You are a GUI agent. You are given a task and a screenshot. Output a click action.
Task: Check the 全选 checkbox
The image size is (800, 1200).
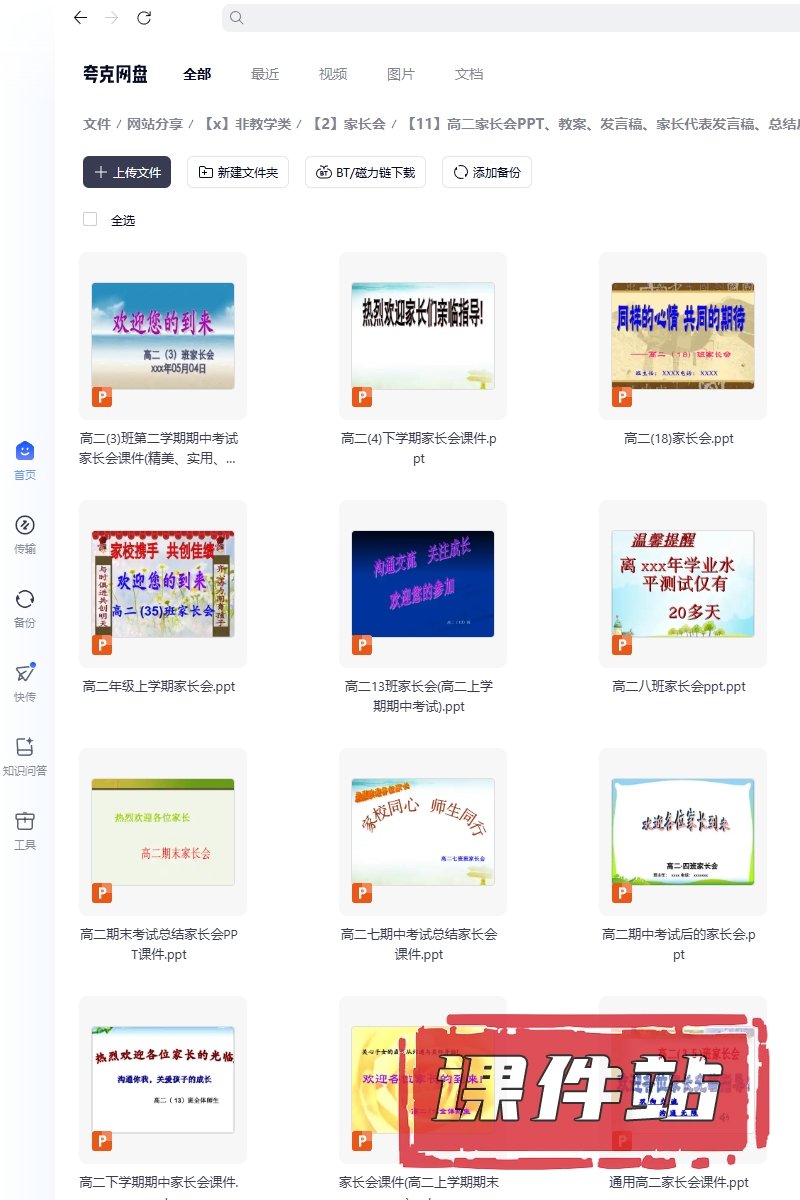pyautogui.click(x=90, y=219)
